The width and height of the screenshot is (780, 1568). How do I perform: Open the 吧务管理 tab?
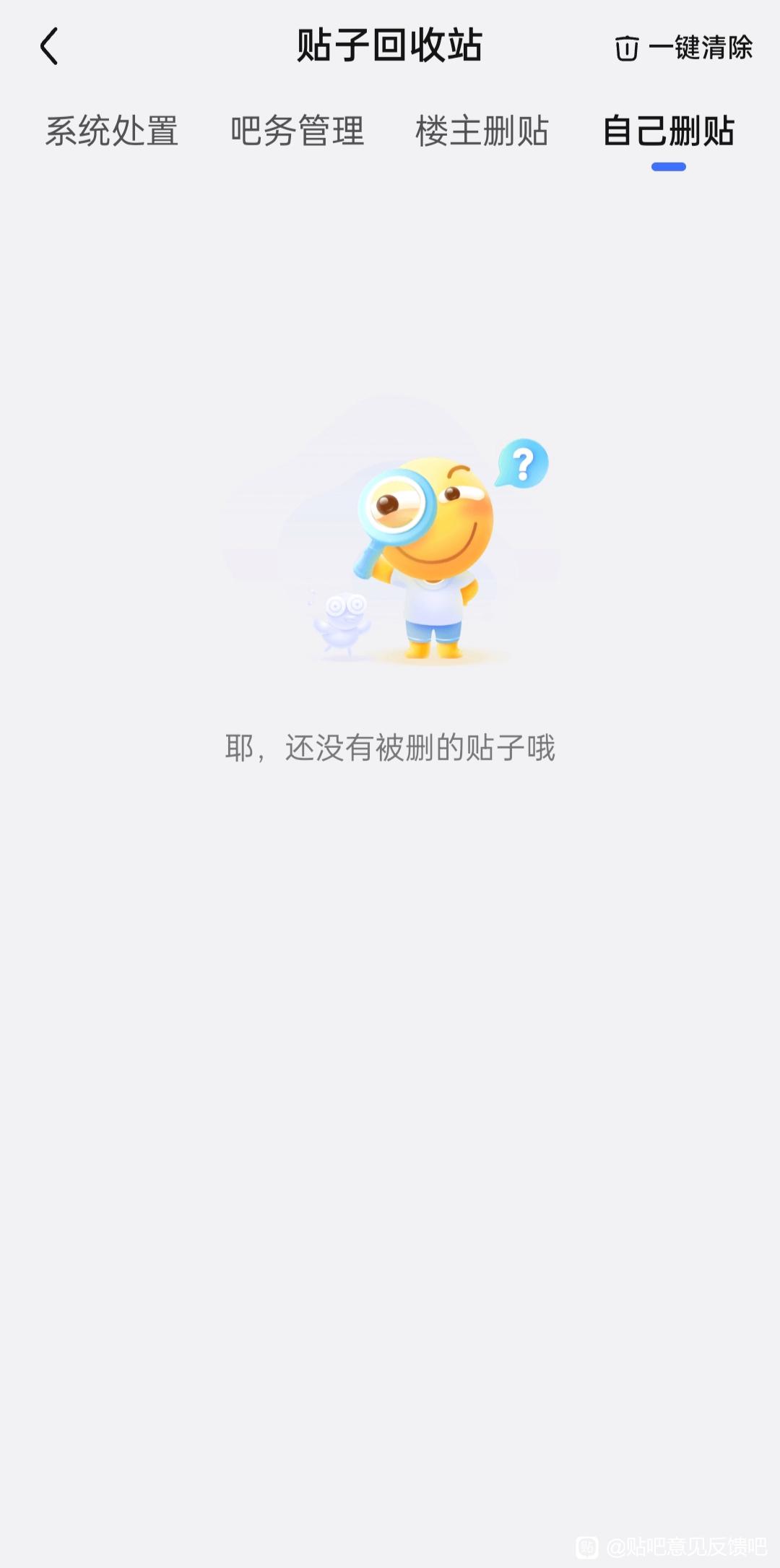[x=297, y=132]
